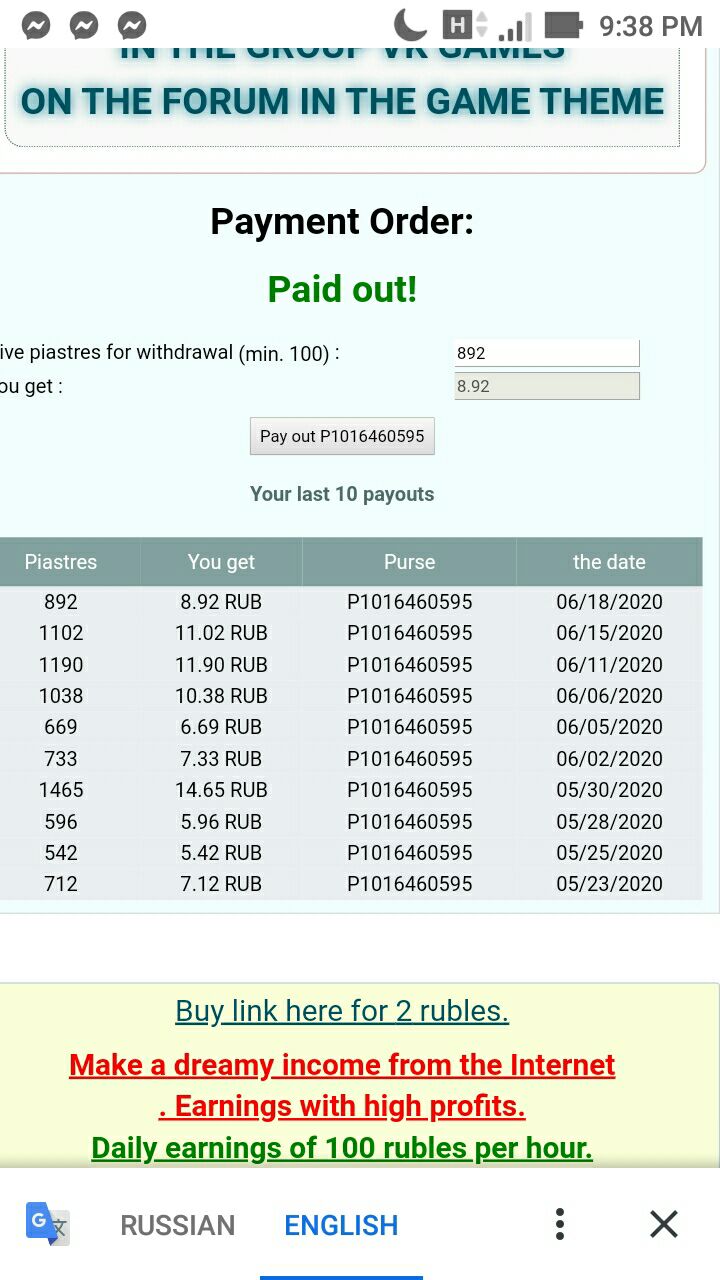This screenshot has width=720, height=1280.
Task: Open the 'Buy link here for 2 rubles' link
Action: 342,1011
